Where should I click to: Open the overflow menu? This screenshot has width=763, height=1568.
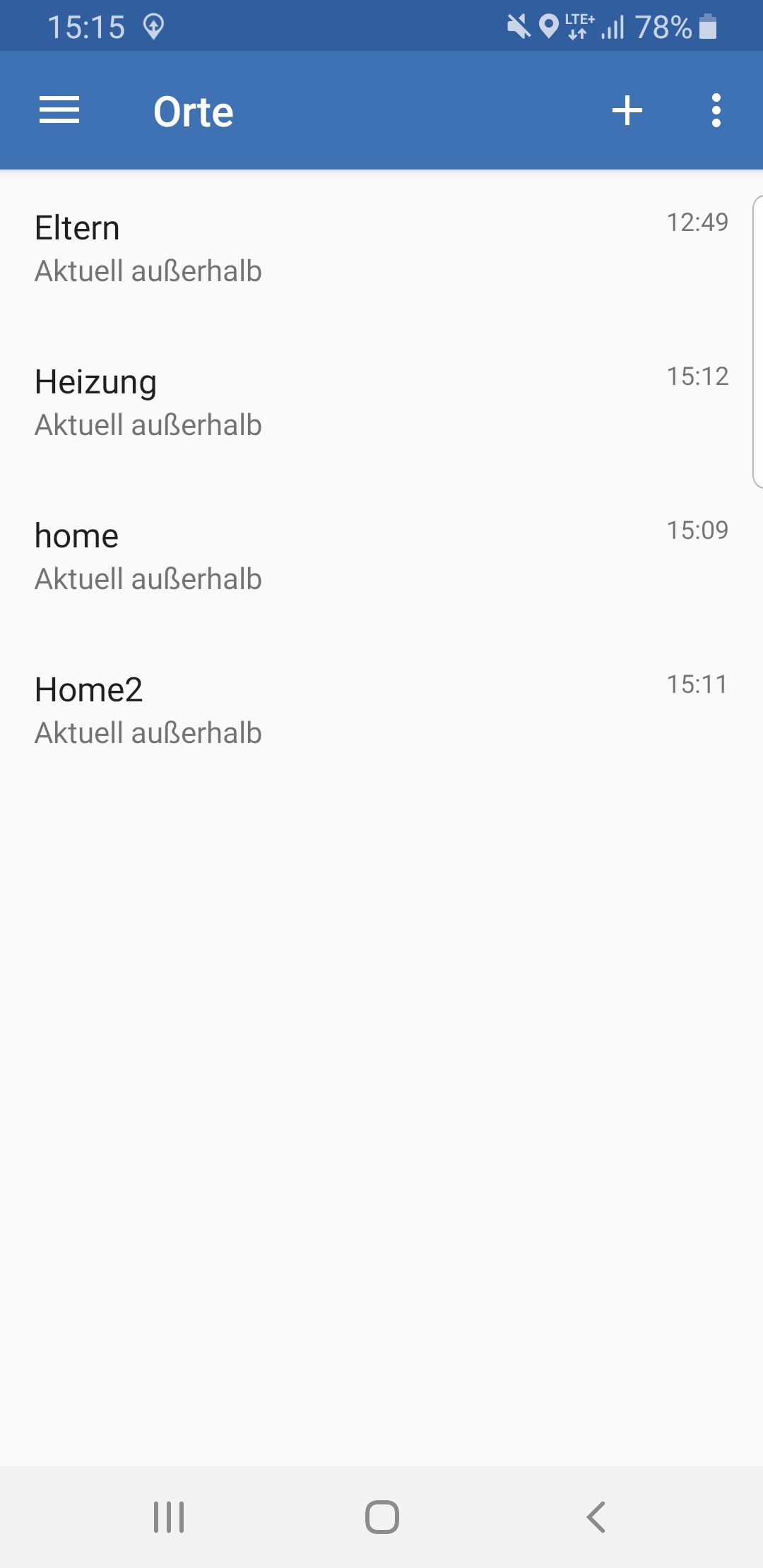(716, 111)
